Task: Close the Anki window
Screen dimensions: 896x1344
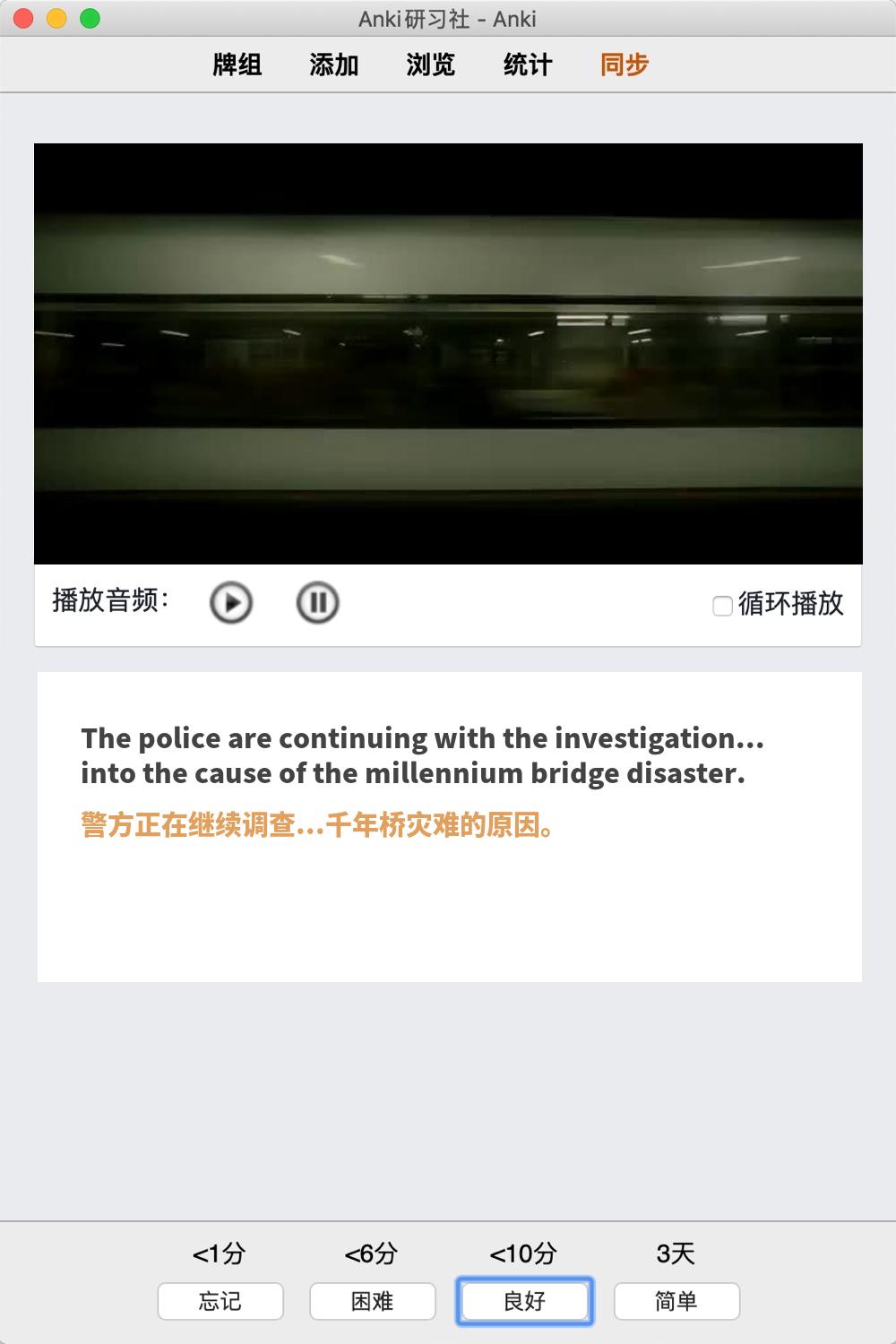Action: coord(24,18)
